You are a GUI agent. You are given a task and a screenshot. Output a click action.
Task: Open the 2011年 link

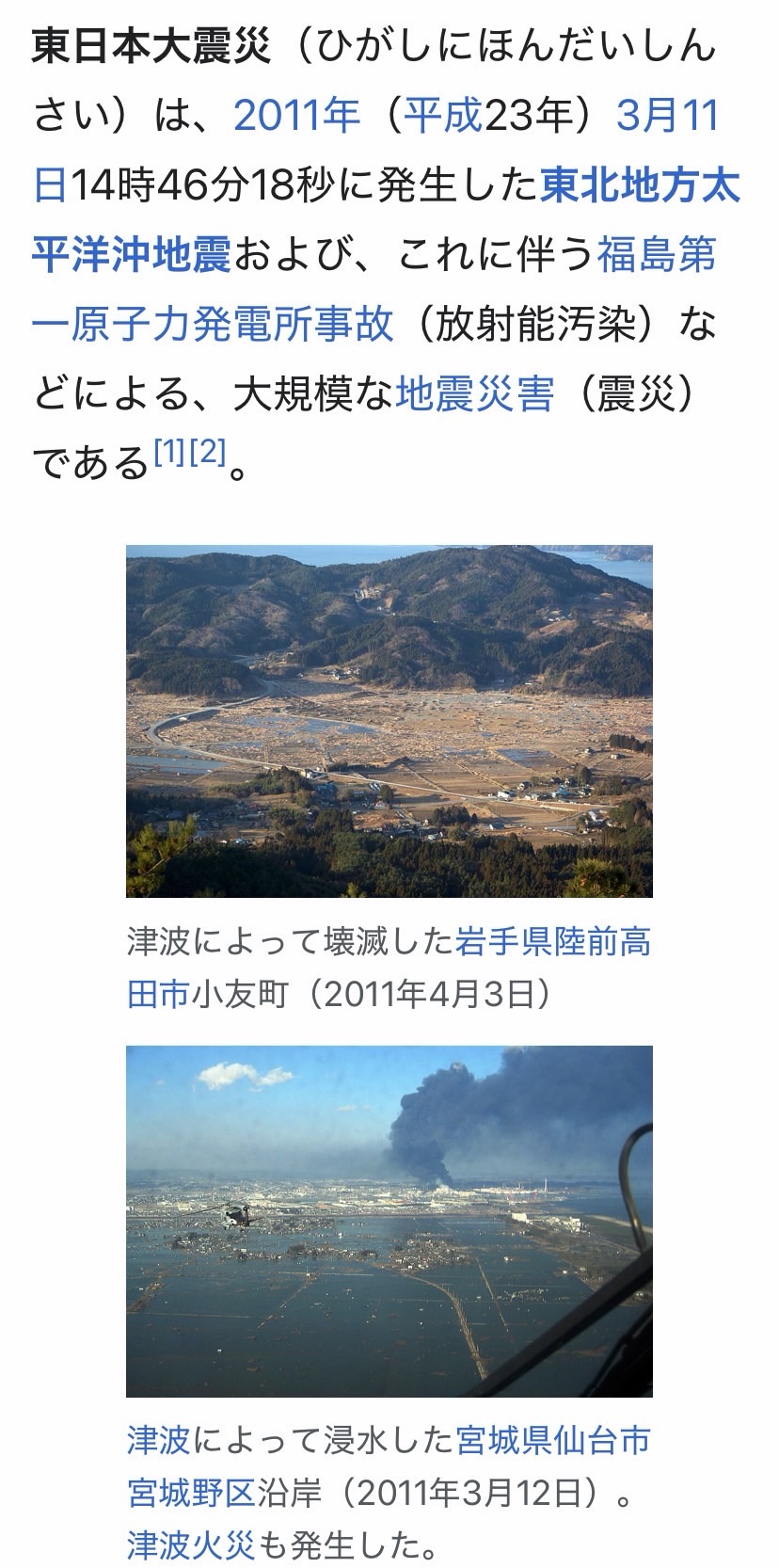(296, 116)
